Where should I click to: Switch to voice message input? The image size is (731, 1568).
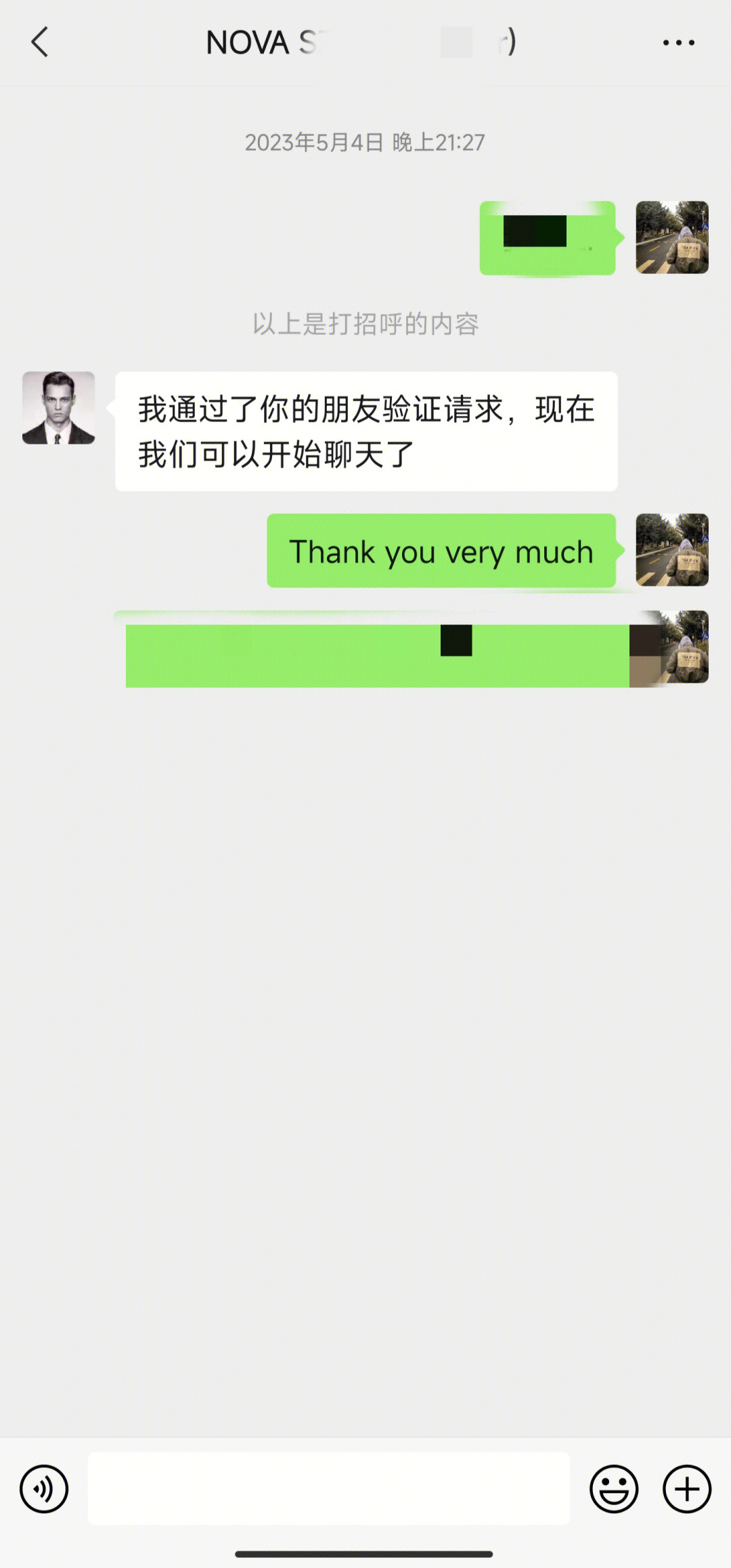[x=44, y=1488]
